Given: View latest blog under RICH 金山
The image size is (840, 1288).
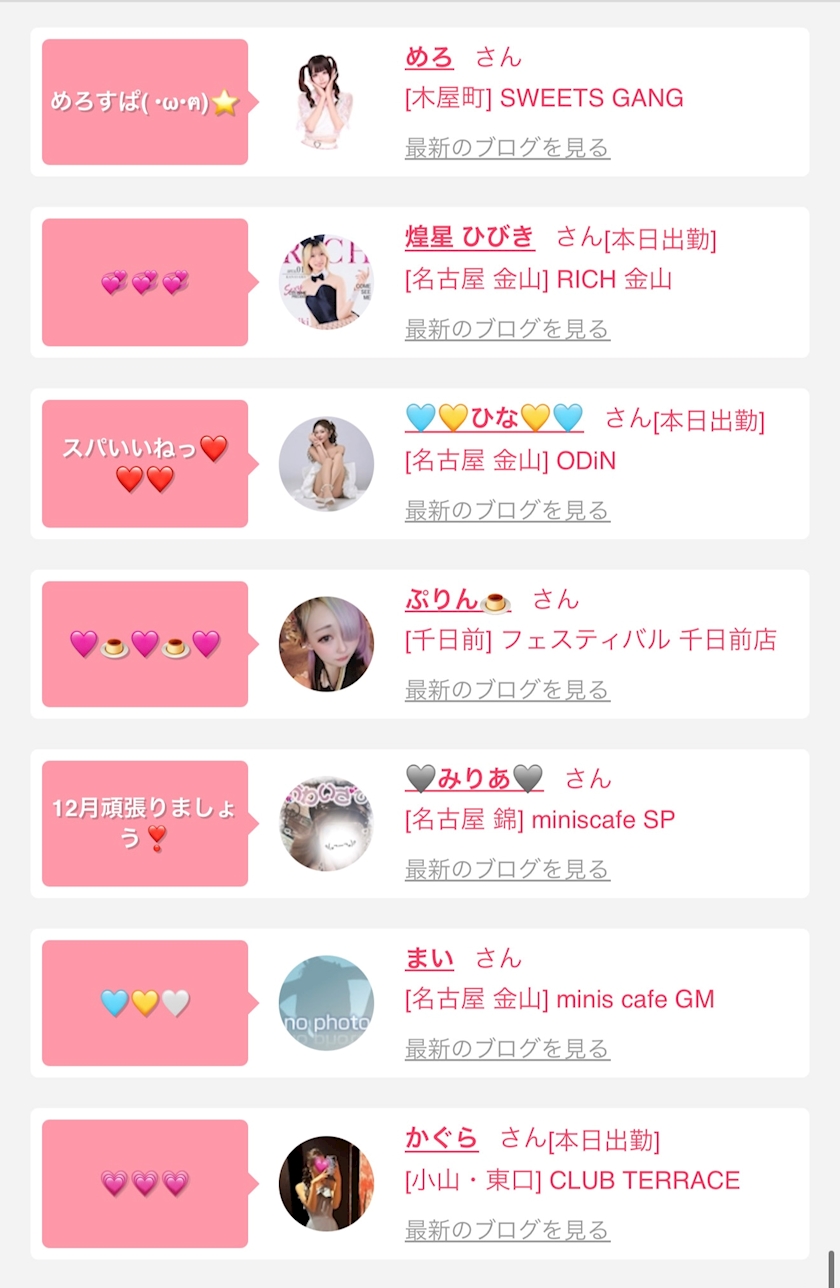Looking at the screenshot, I should (x=507, y=329).
